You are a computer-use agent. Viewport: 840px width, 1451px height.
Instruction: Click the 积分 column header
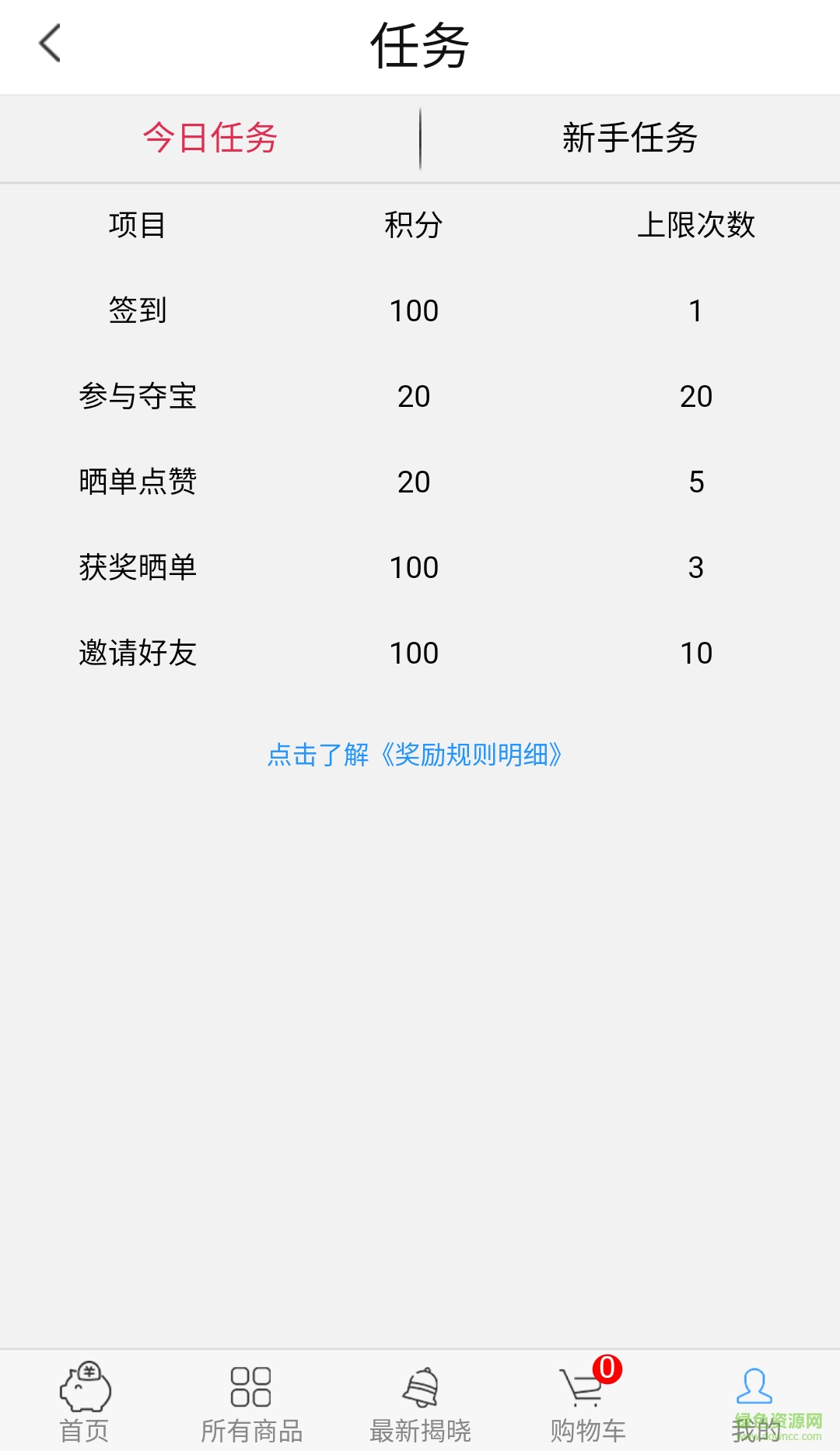413,226
